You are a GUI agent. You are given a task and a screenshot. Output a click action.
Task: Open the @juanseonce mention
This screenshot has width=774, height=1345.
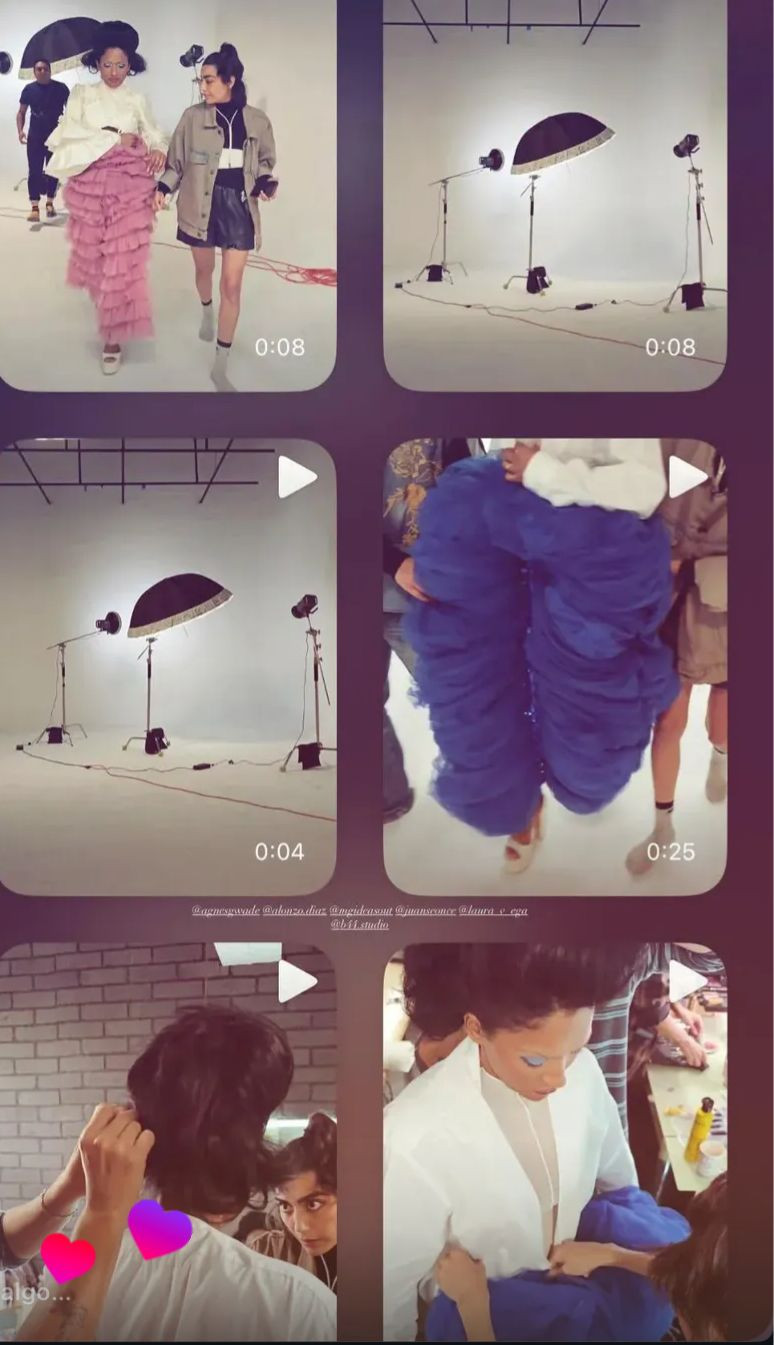click(425, 911)
